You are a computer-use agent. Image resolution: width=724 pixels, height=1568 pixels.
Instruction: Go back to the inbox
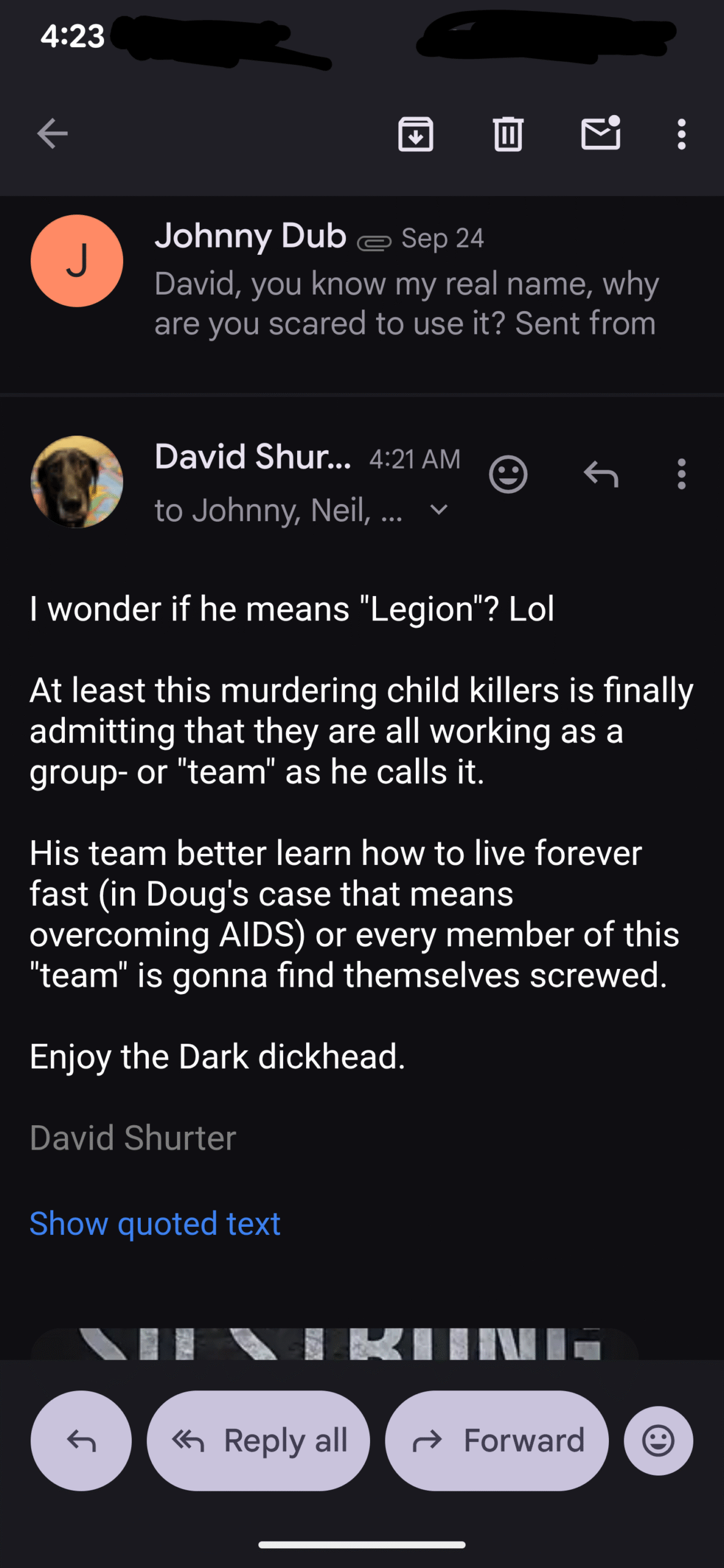tap(52, 134)
